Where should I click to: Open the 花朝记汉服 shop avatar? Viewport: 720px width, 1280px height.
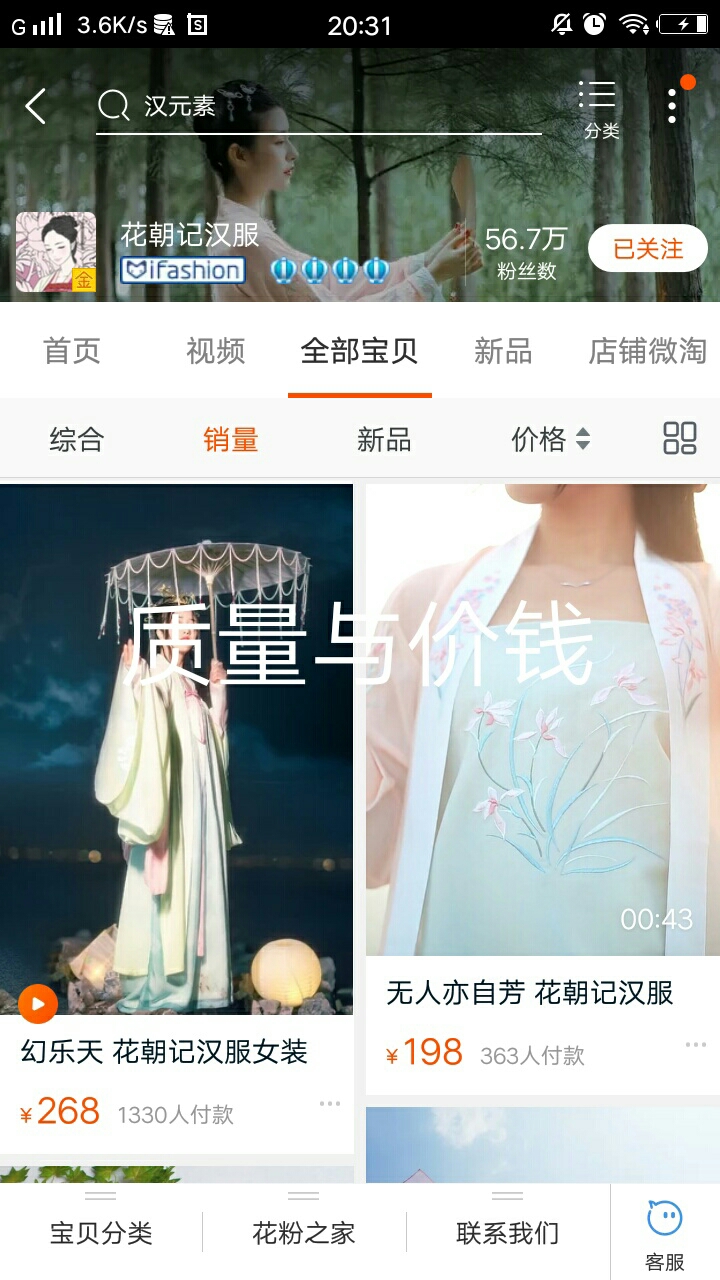point(56,251)
